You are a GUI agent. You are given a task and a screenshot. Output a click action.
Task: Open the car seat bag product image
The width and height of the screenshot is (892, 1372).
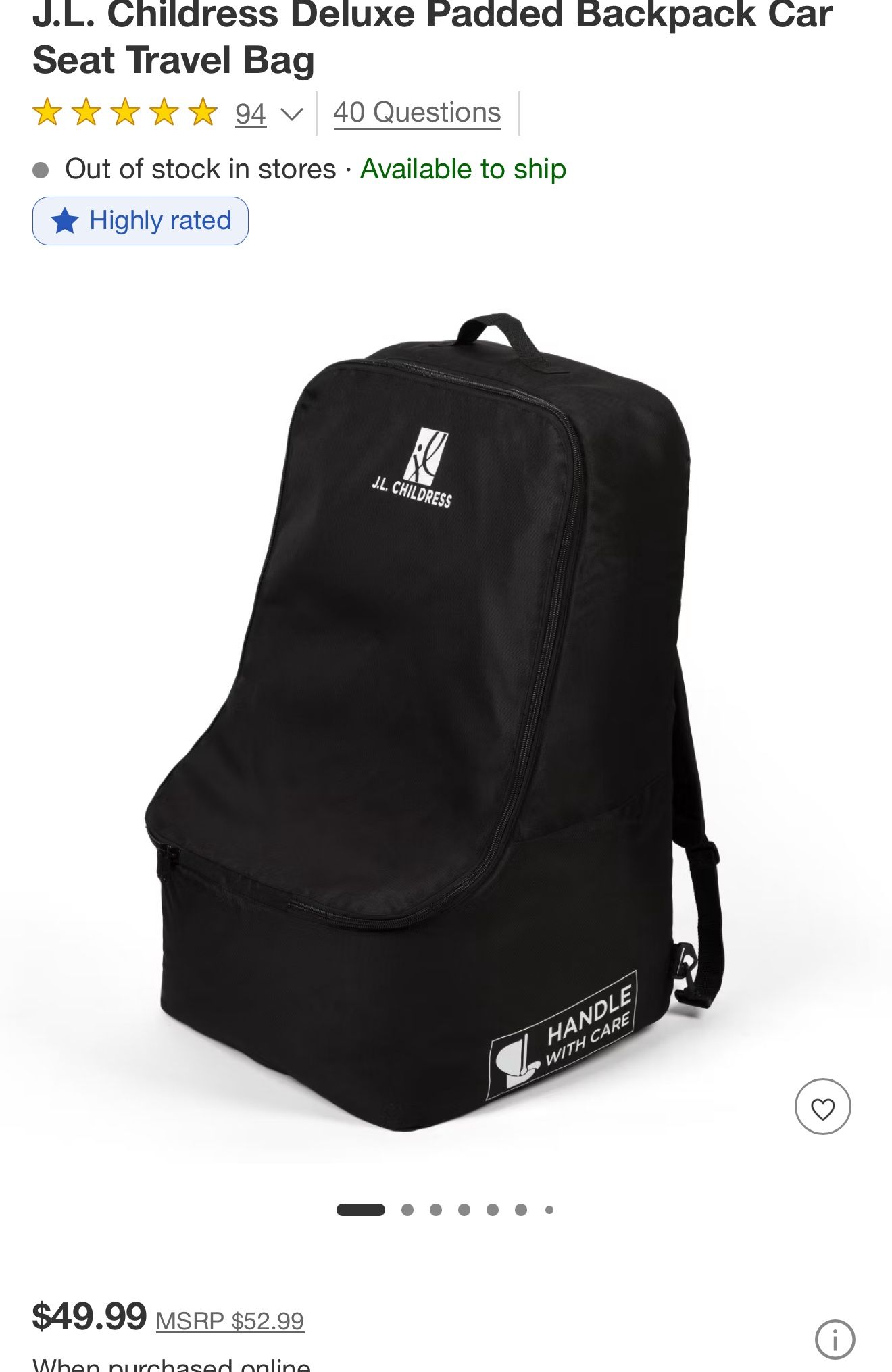(x=432, y=723)
